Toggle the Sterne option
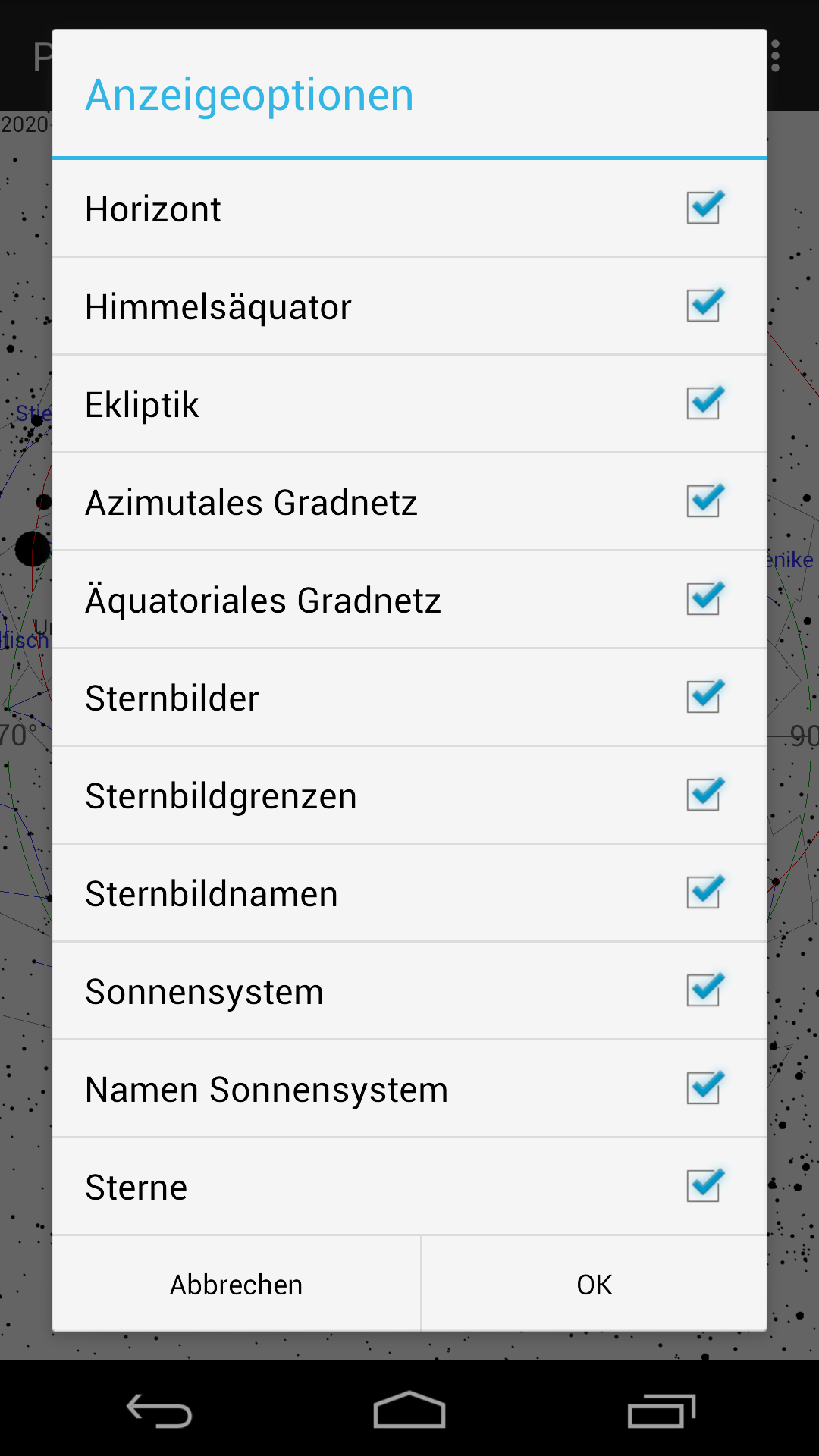 click(x=704, y=1186)
